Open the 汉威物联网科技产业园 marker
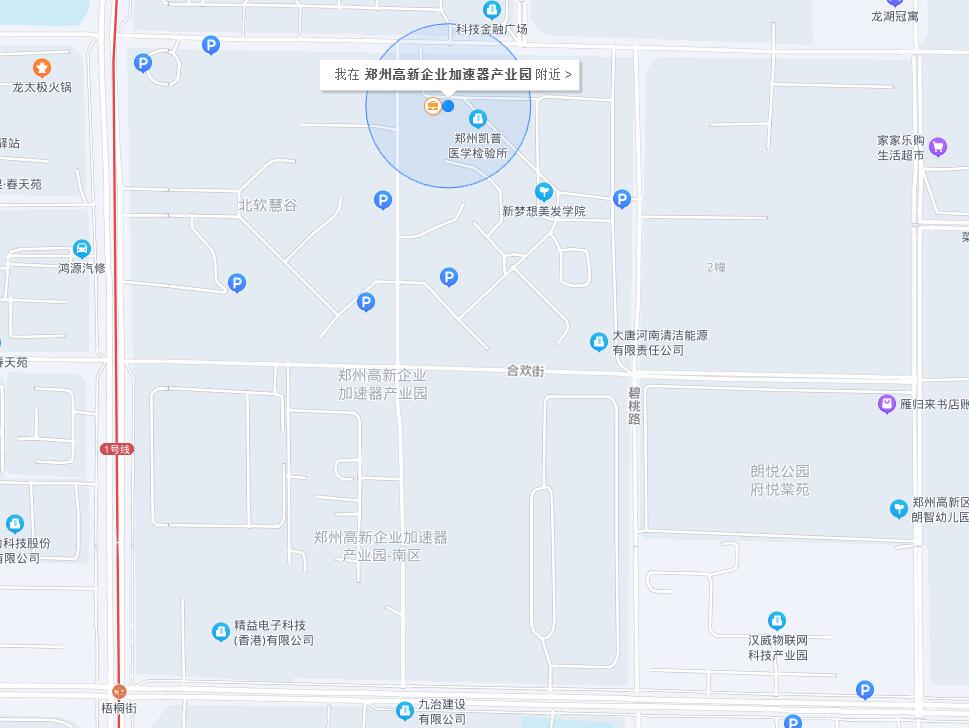 [x=777, y=621]
